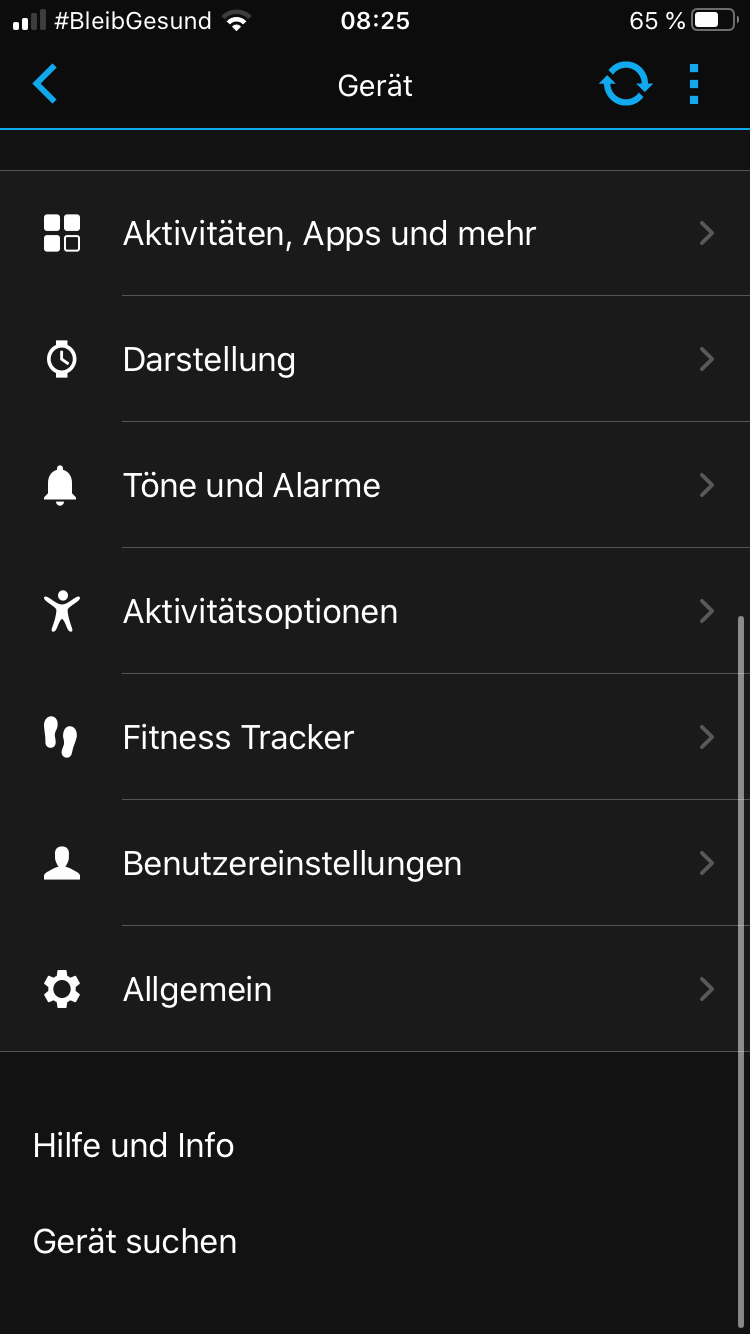
Task: Go back using the top-left arrow
Action: [45, 85]
